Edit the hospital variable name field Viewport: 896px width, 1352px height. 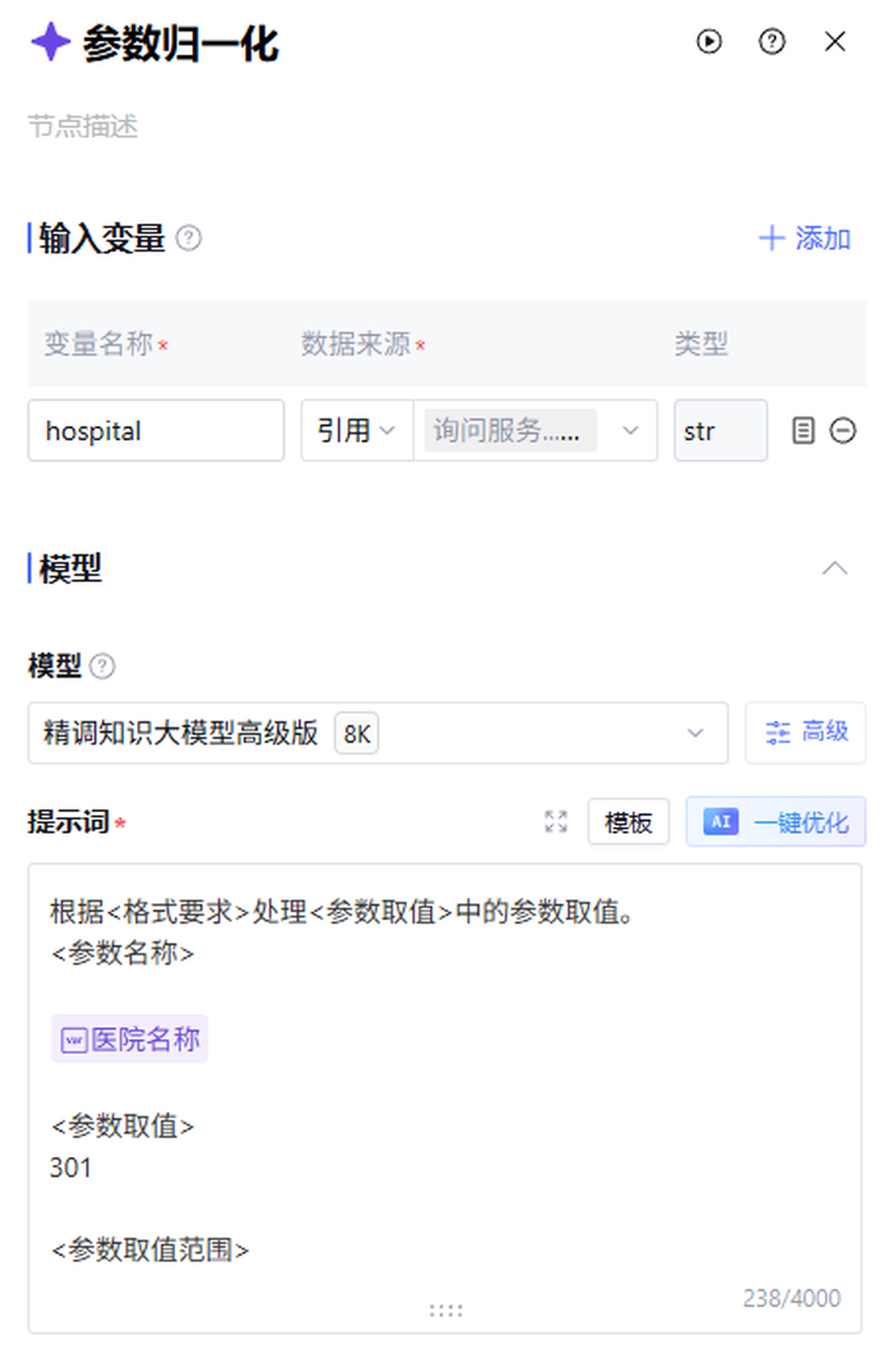click(x=156, y=430)
